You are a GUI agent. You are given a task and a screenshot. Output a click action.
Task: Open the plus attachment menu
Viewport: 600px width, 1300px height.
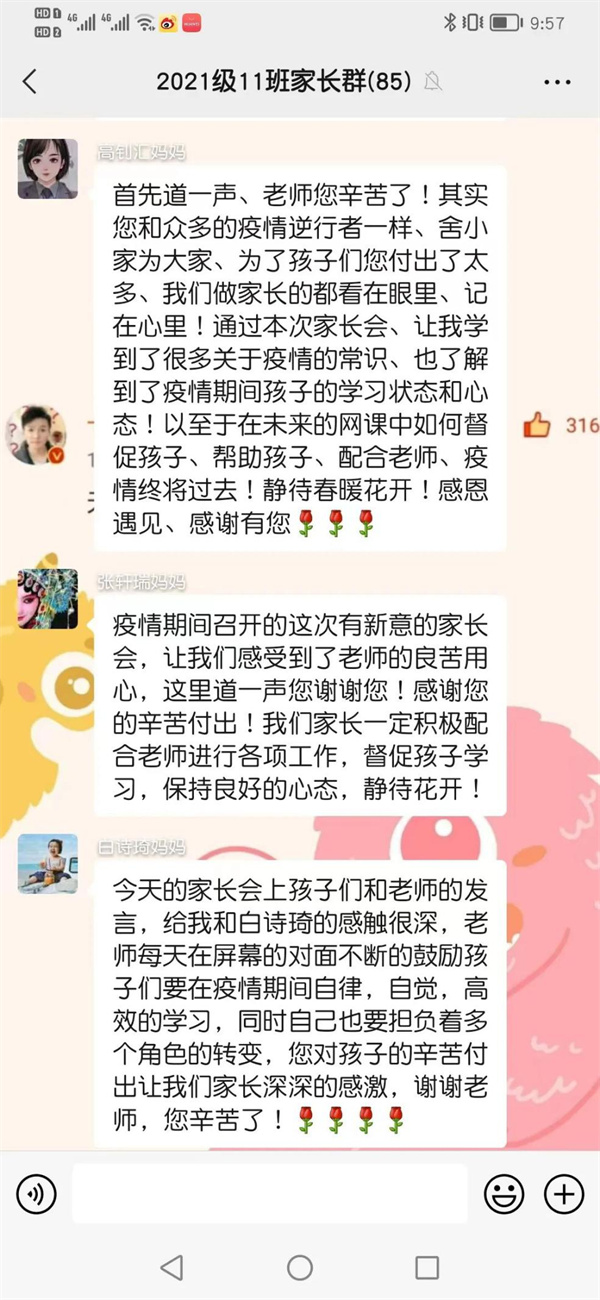pos(563,1193)
